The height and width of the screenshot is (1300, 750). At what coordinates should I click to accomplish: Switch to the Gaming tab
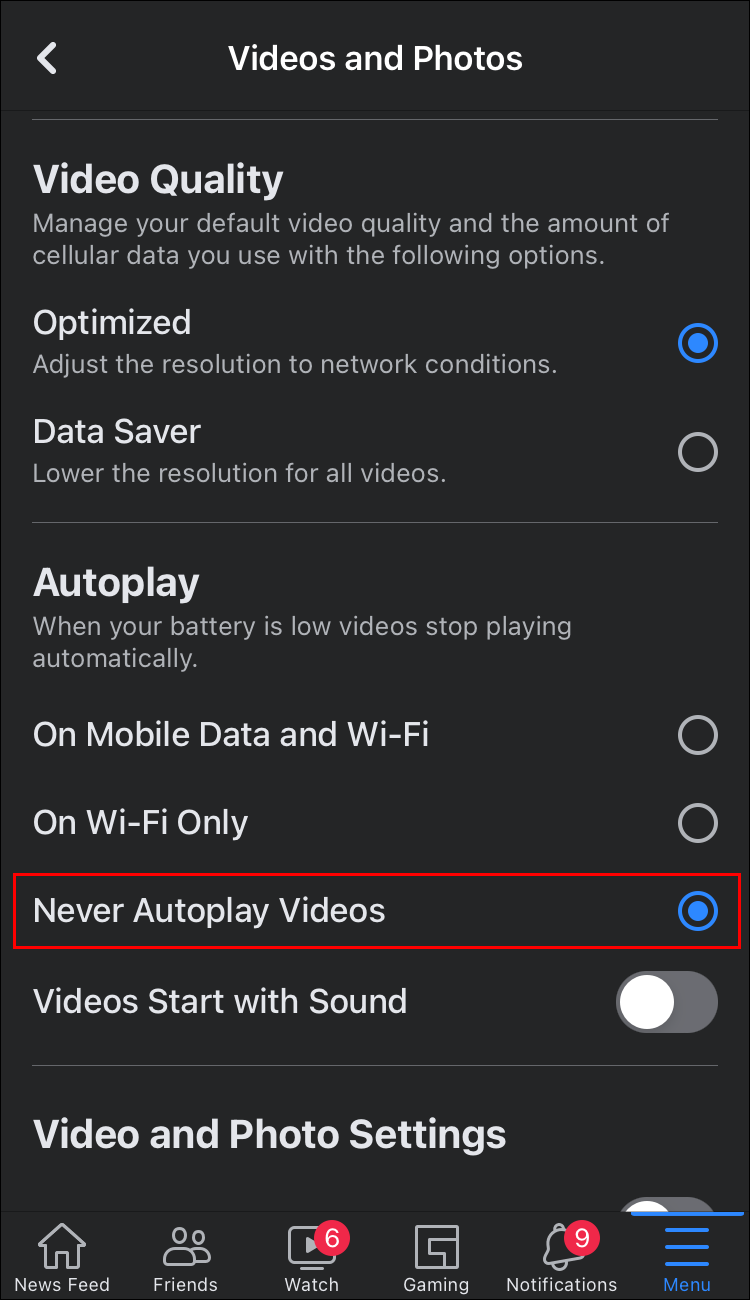pos(436,1257)
